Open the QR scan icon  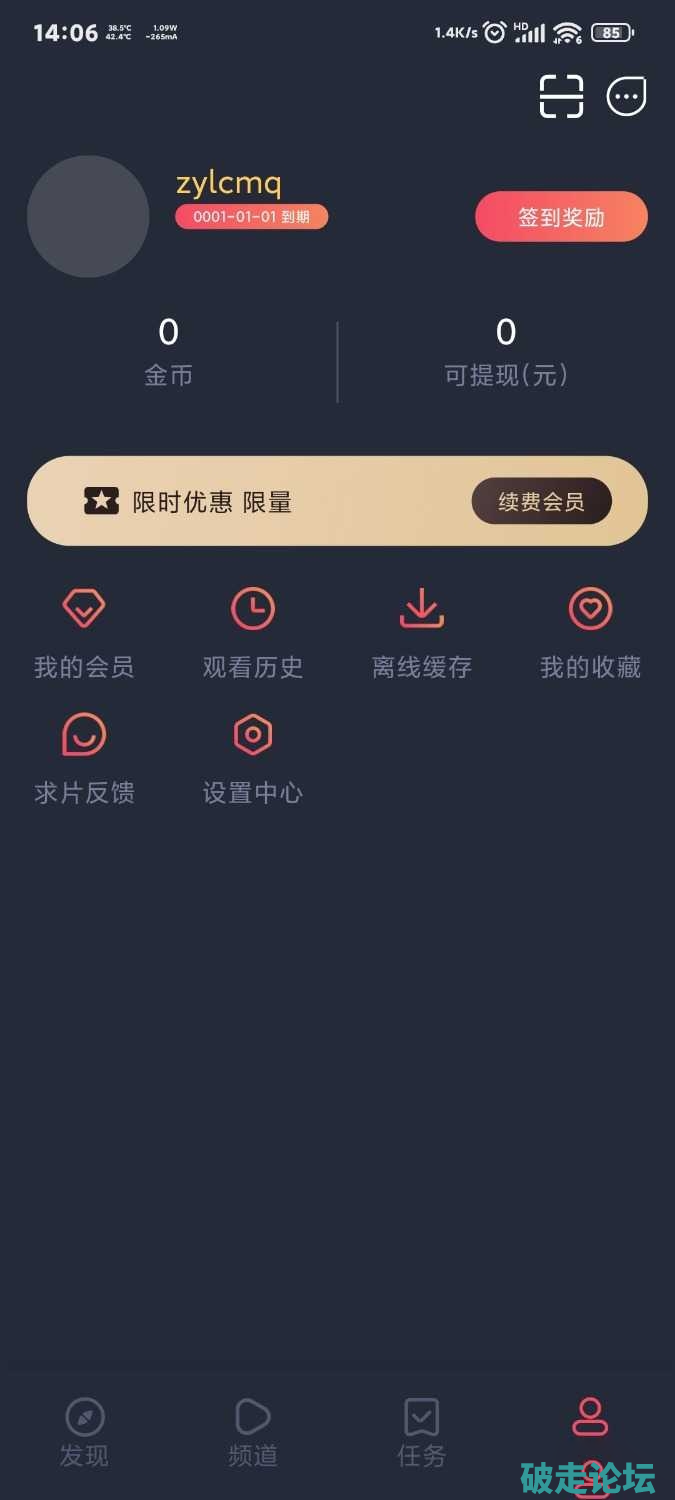(x=561, y=97)
